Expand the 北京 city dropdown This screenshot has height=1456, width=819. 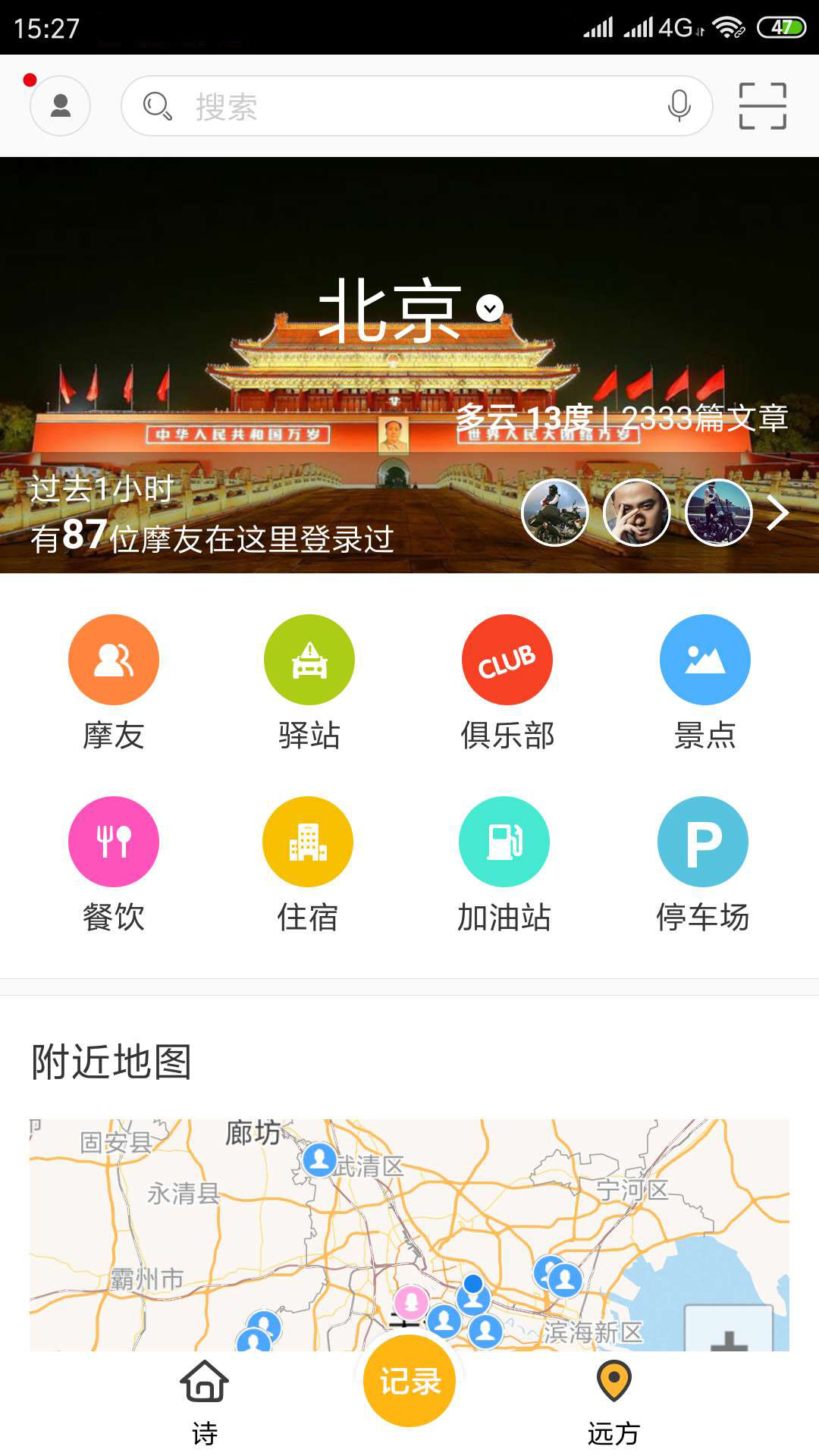click(490, 308)
